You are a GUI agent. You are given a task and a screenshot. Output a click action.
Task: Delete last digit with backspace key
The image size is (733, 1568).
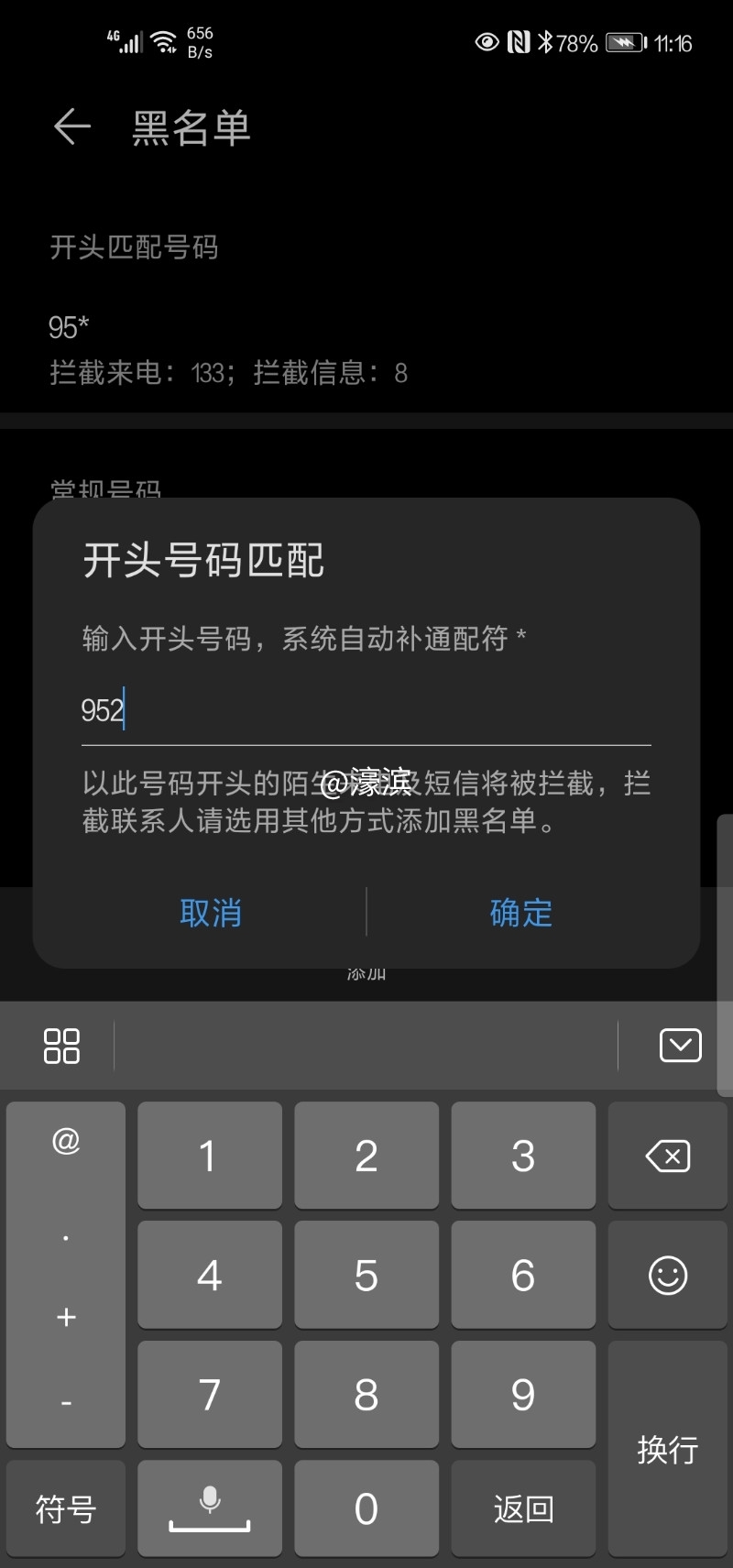tap(667, 1156)
